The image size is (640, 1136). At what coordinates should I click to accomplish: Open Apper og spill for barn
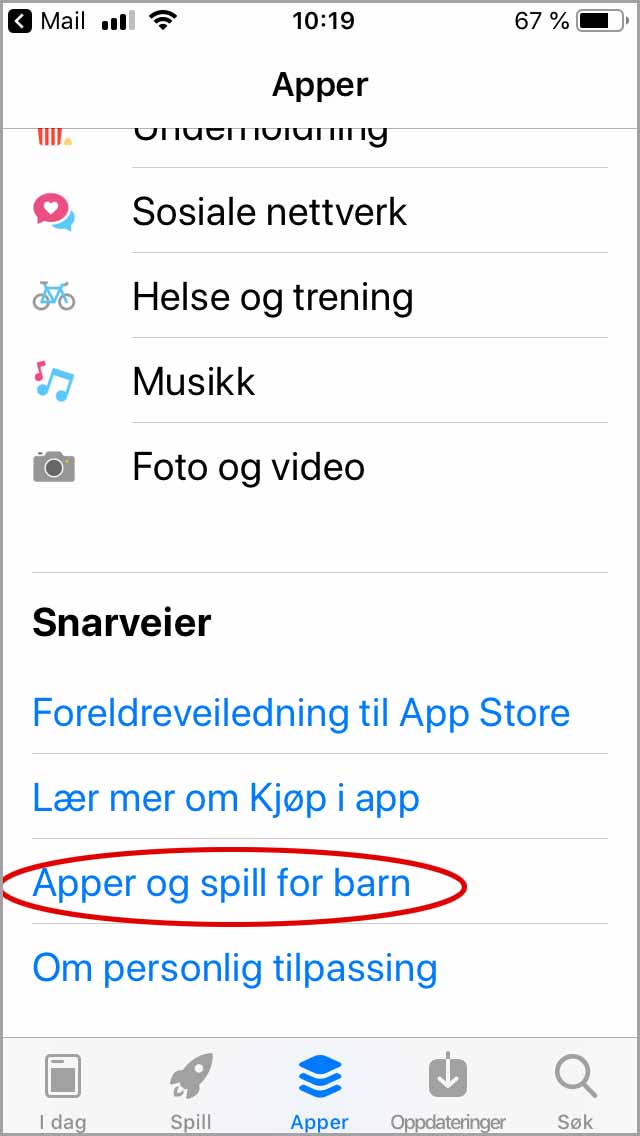coord(222,883)
